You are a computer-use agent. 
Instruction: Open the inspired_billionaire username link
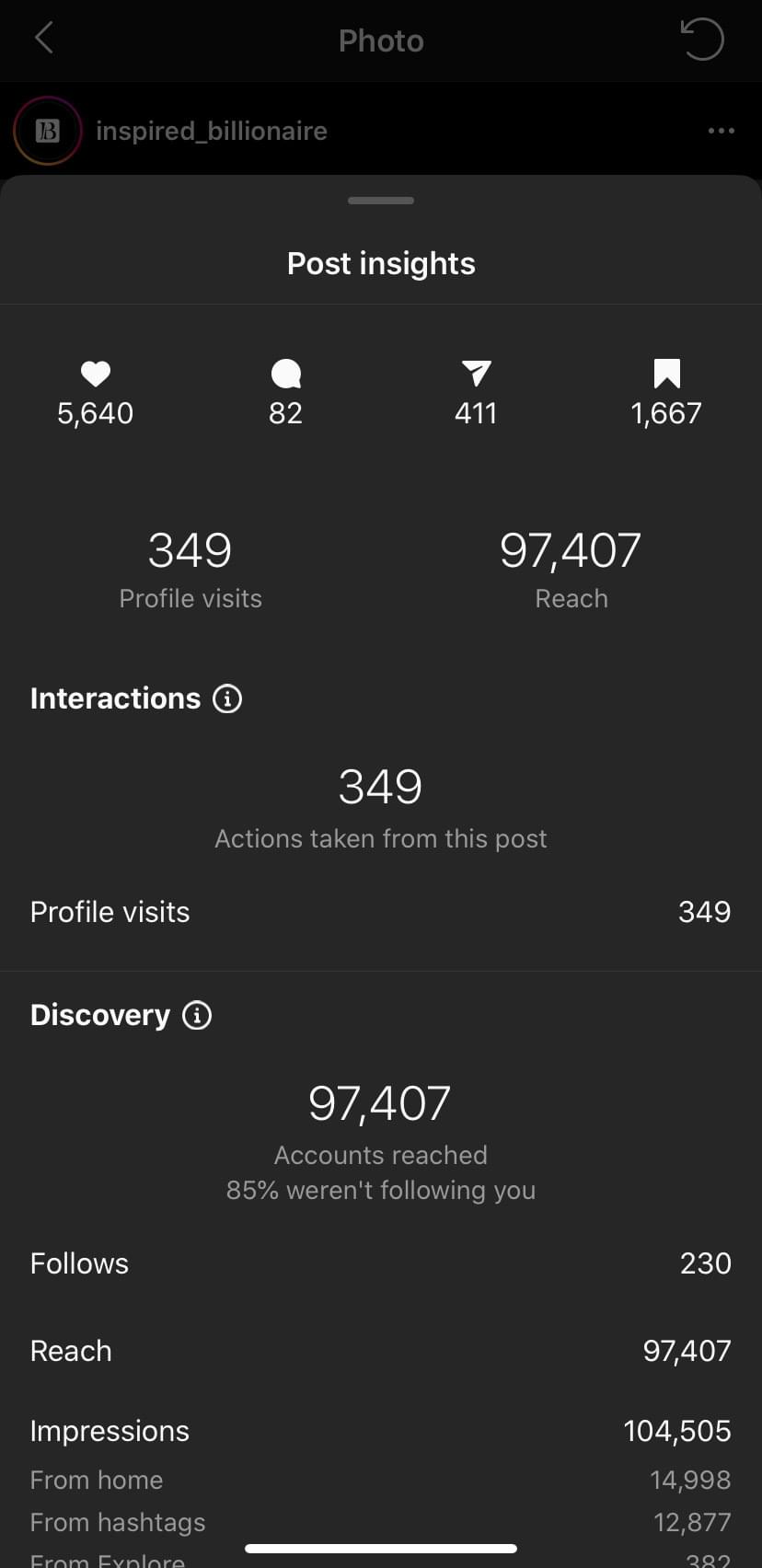[x=212, y=131]
